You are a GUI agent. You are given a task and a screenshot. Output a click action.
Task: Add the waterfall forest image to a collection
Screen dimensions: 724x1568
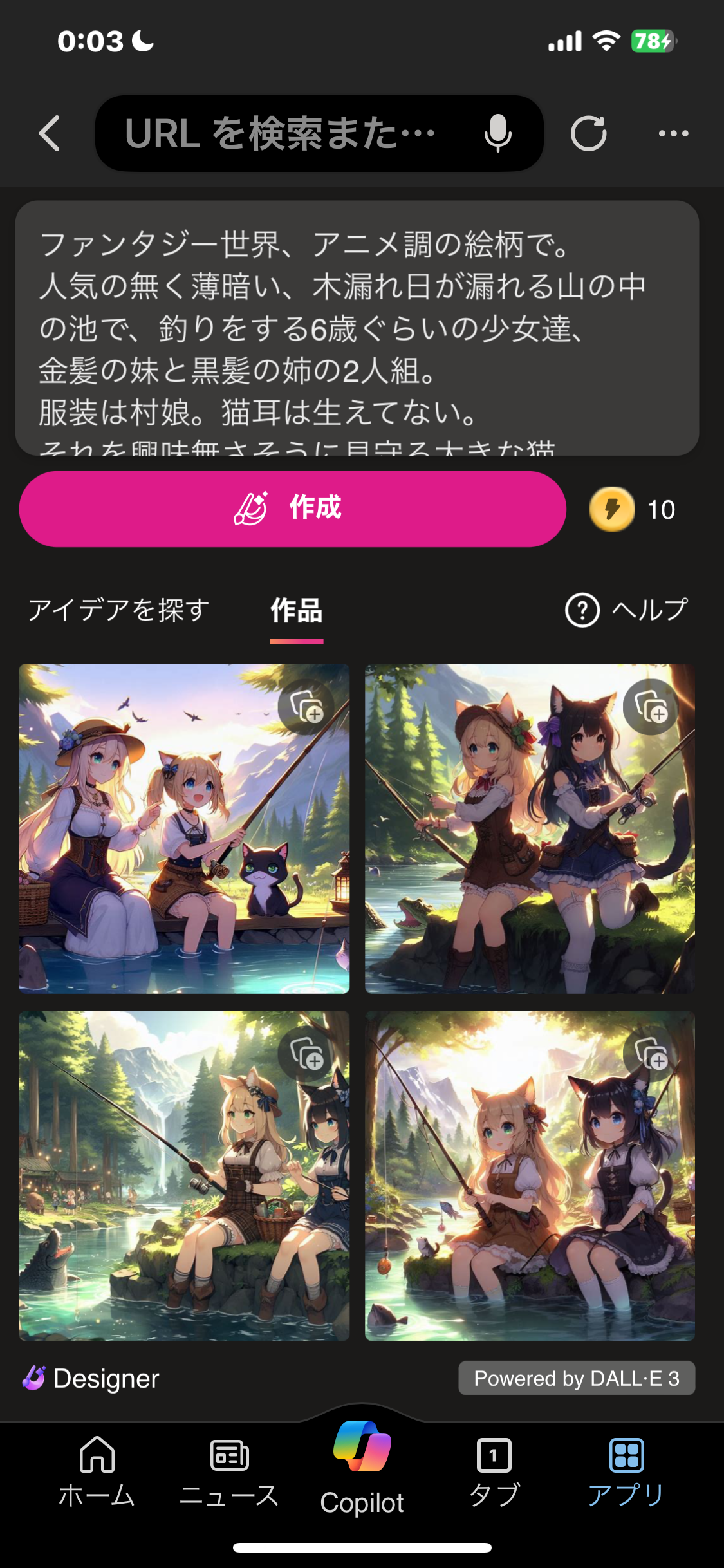pyautogui.click(x=307, y=1054)
